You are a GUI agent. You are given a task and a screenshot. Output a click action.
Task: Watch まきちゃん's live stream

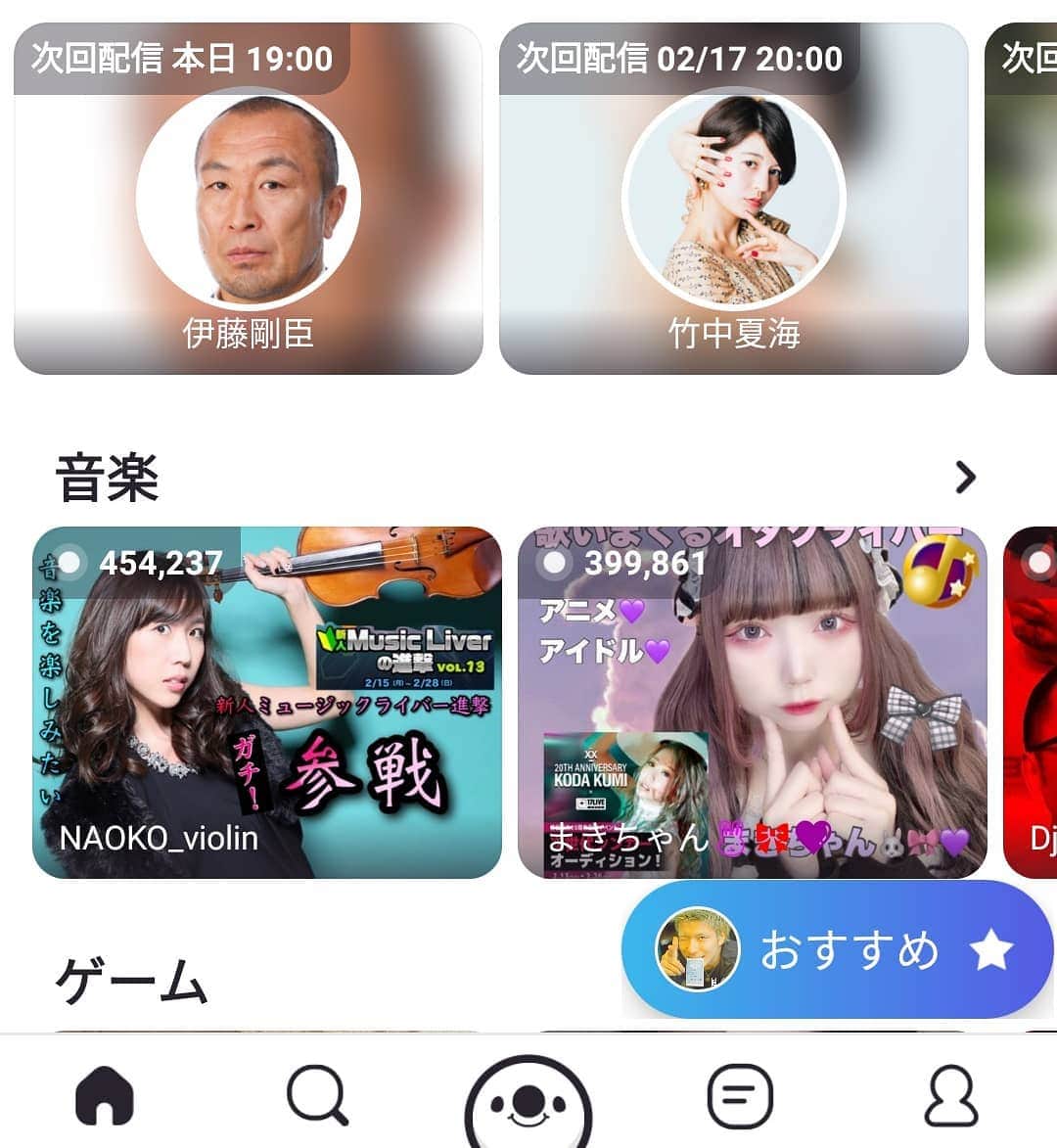(x=752, y=703)
